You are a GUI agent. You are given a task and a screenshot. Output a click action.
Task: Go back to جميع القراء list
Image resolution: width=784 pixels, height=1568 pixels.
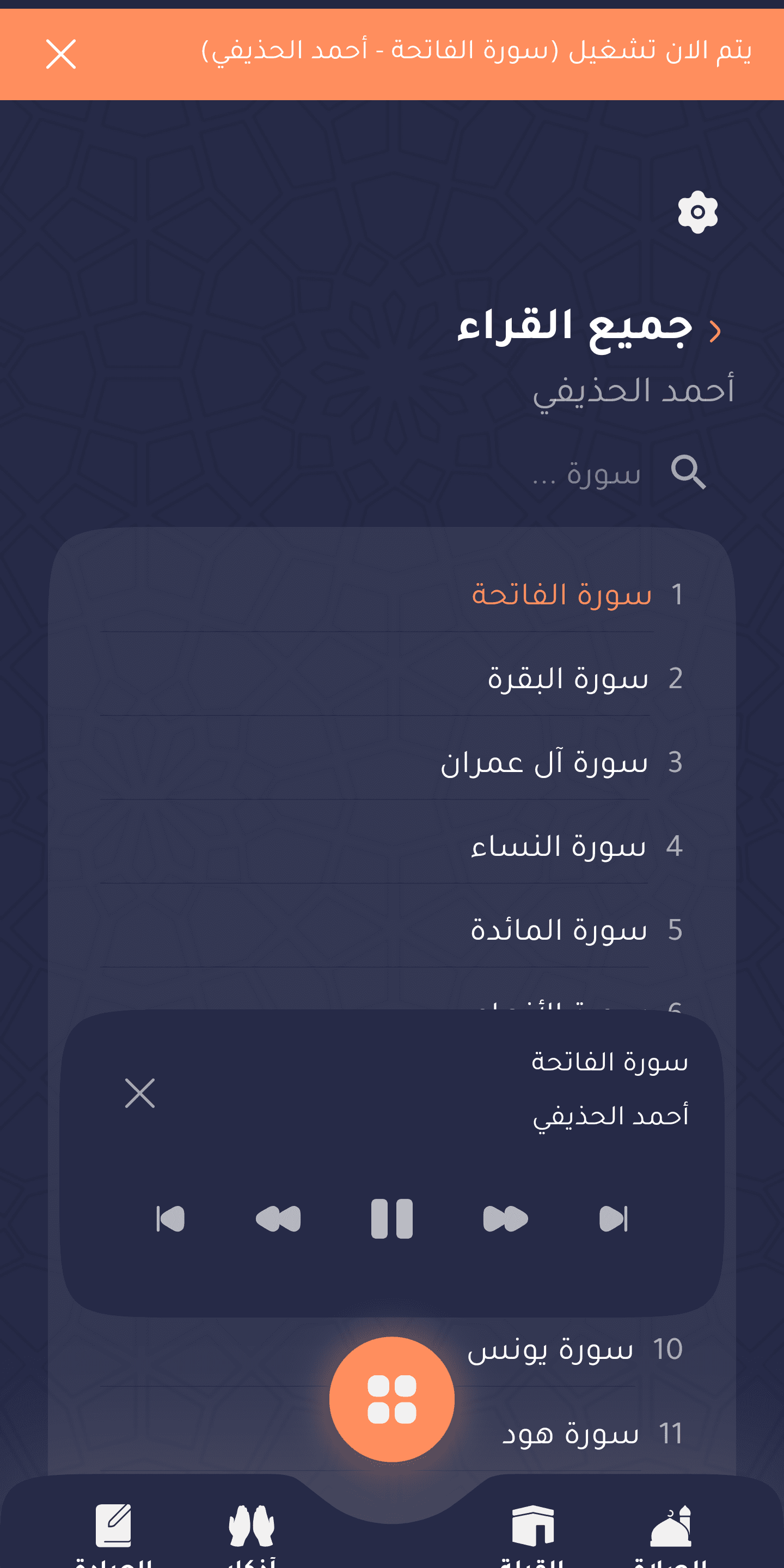715,330
